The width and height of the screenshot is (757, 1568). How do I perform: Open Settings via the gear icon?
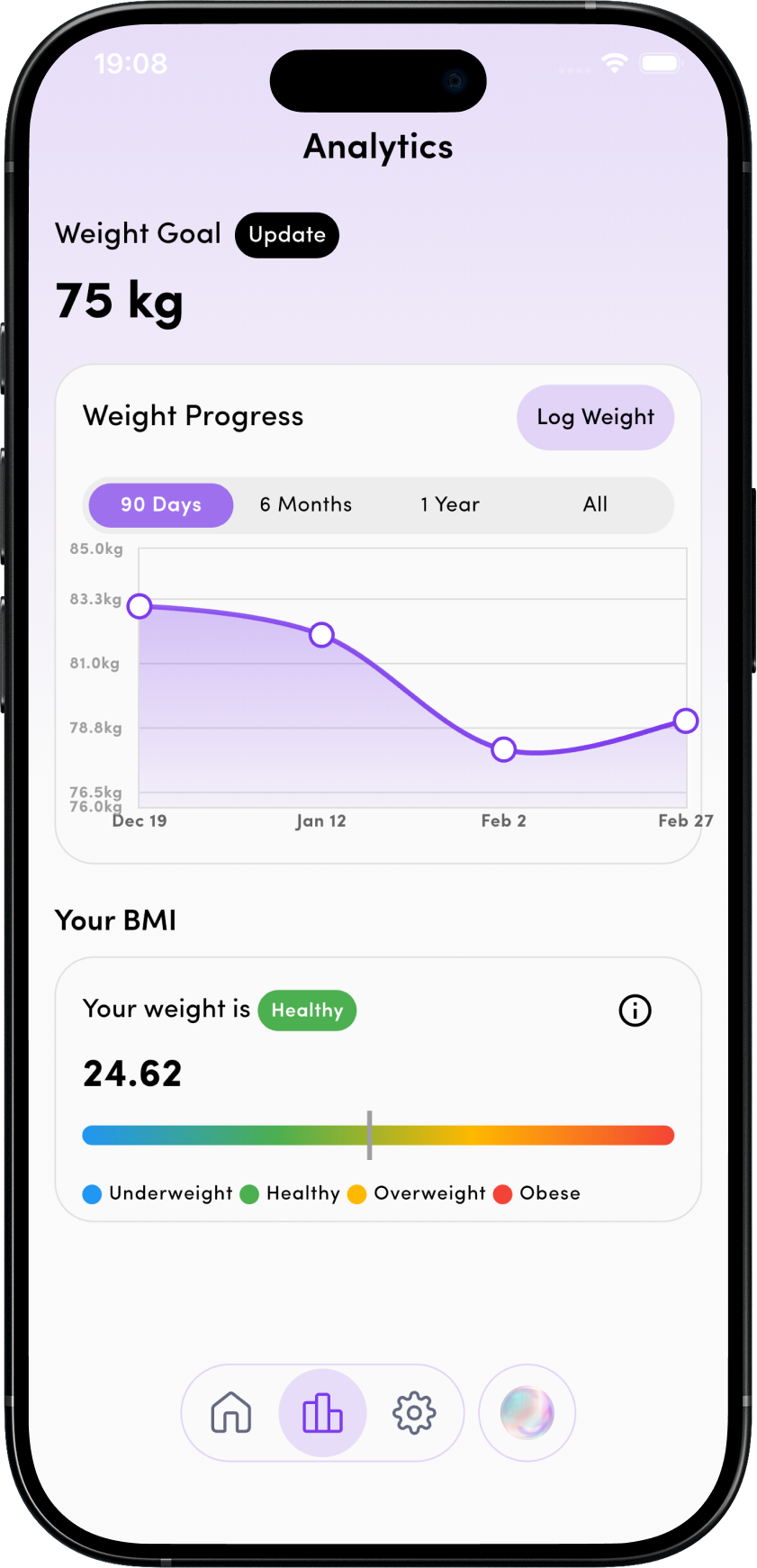point(415,1412)
